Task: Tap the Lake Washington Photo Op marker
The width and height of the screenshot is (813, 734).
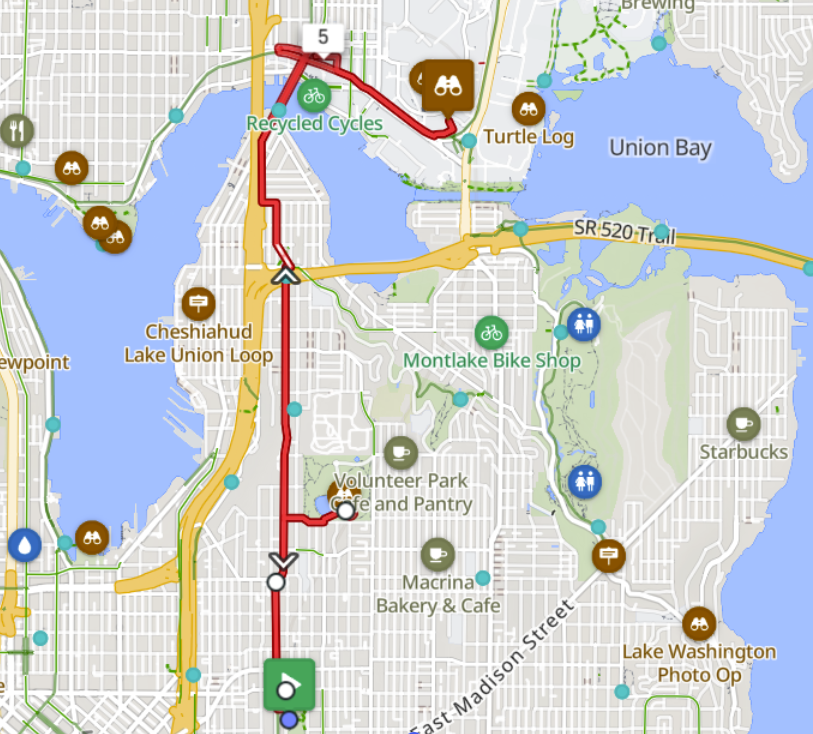Action: pyautogui.click(x=699, y=625)
